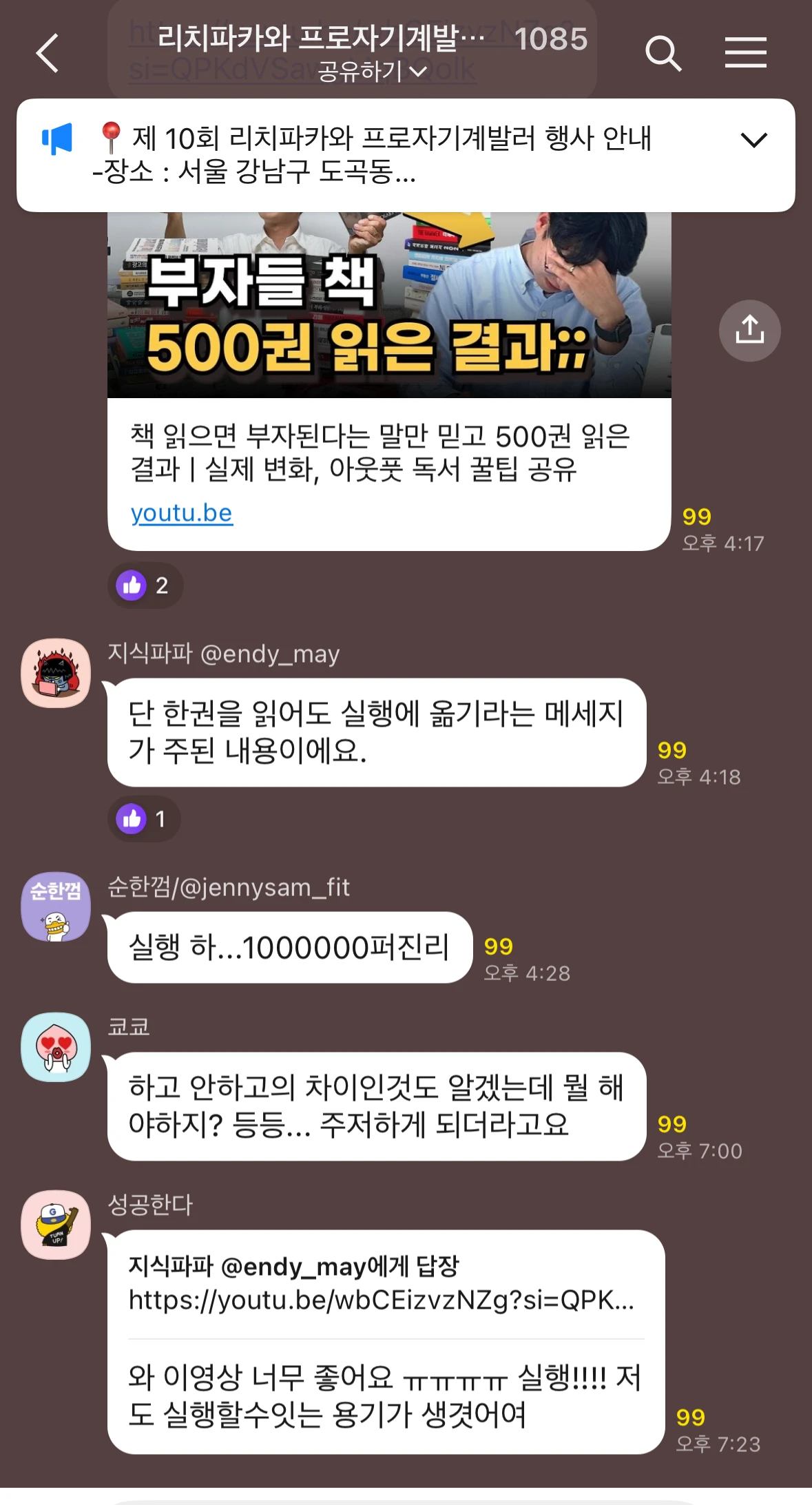Image resolution: width=812 pixels, height=1505 pixels.
Task: View 순한껌/@jennysam_fit's profile picture
Action: 56,906
